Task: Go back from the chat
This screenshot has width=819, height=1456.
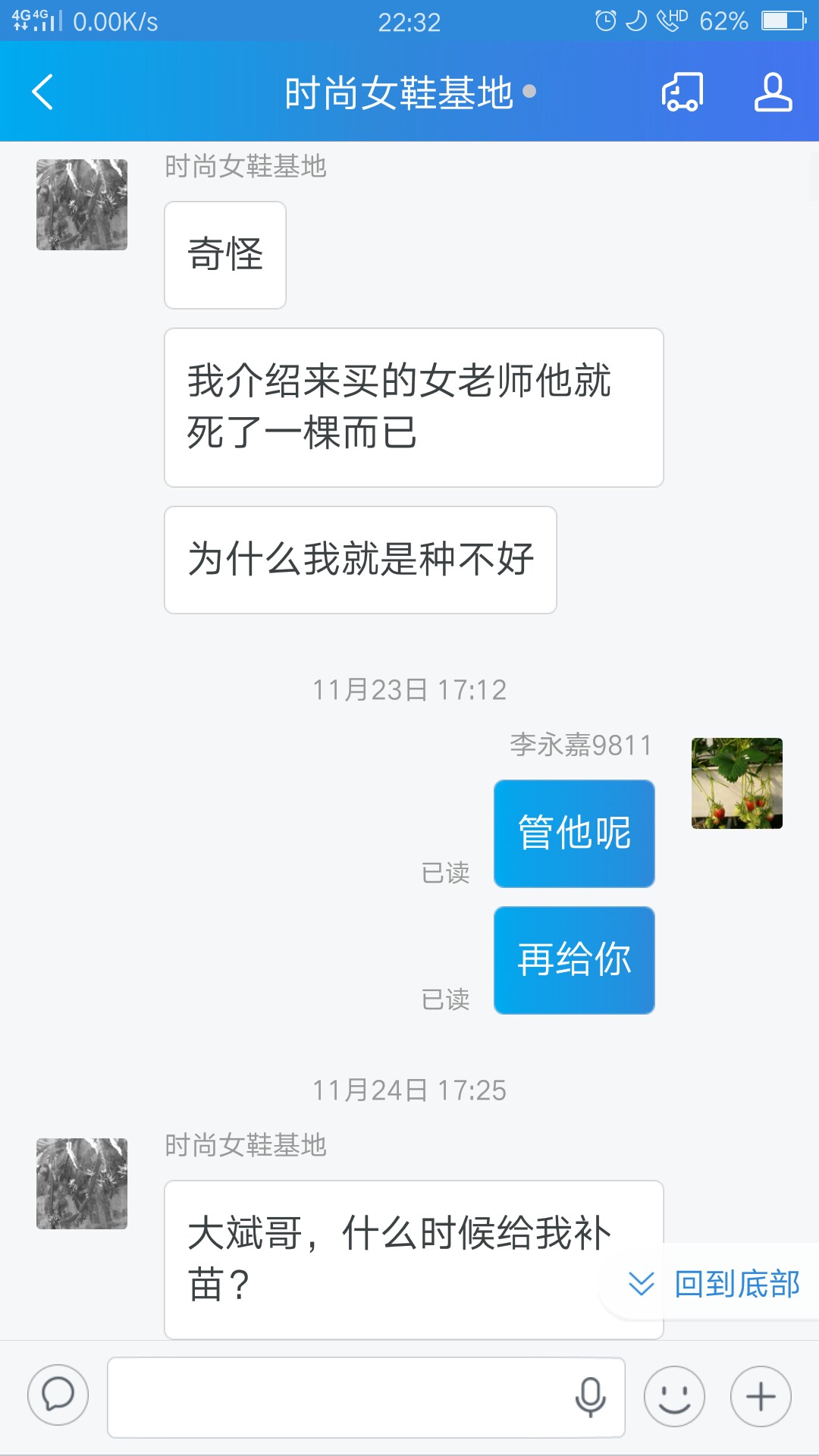Action: click(43, 92)
